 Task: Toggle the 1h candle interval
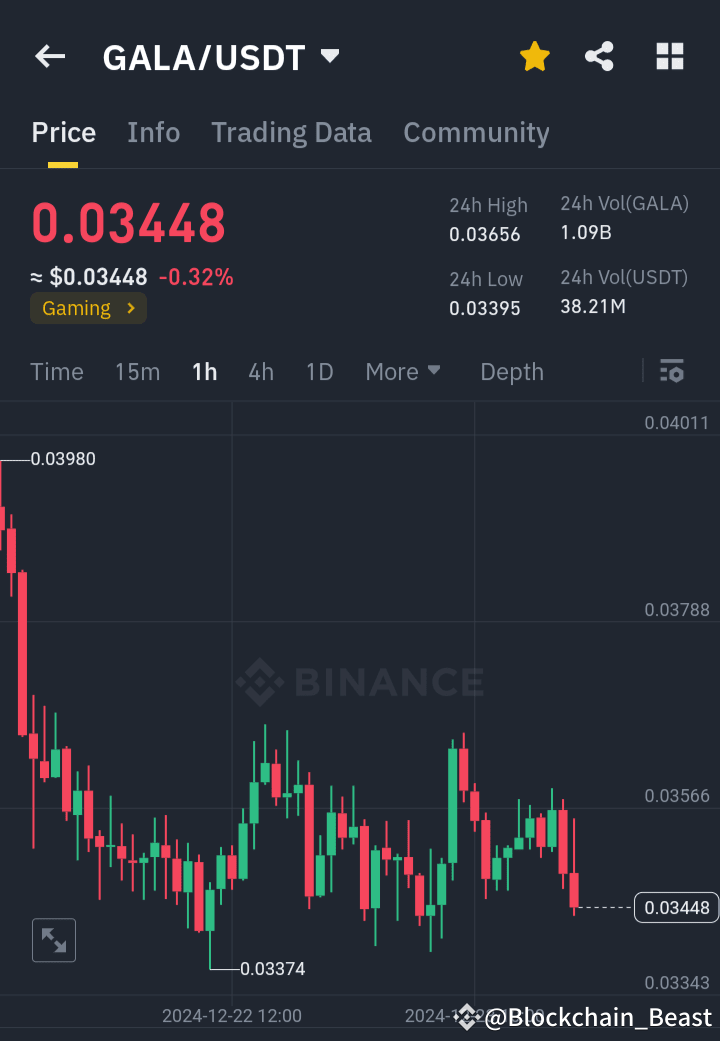tap(204, 371)
